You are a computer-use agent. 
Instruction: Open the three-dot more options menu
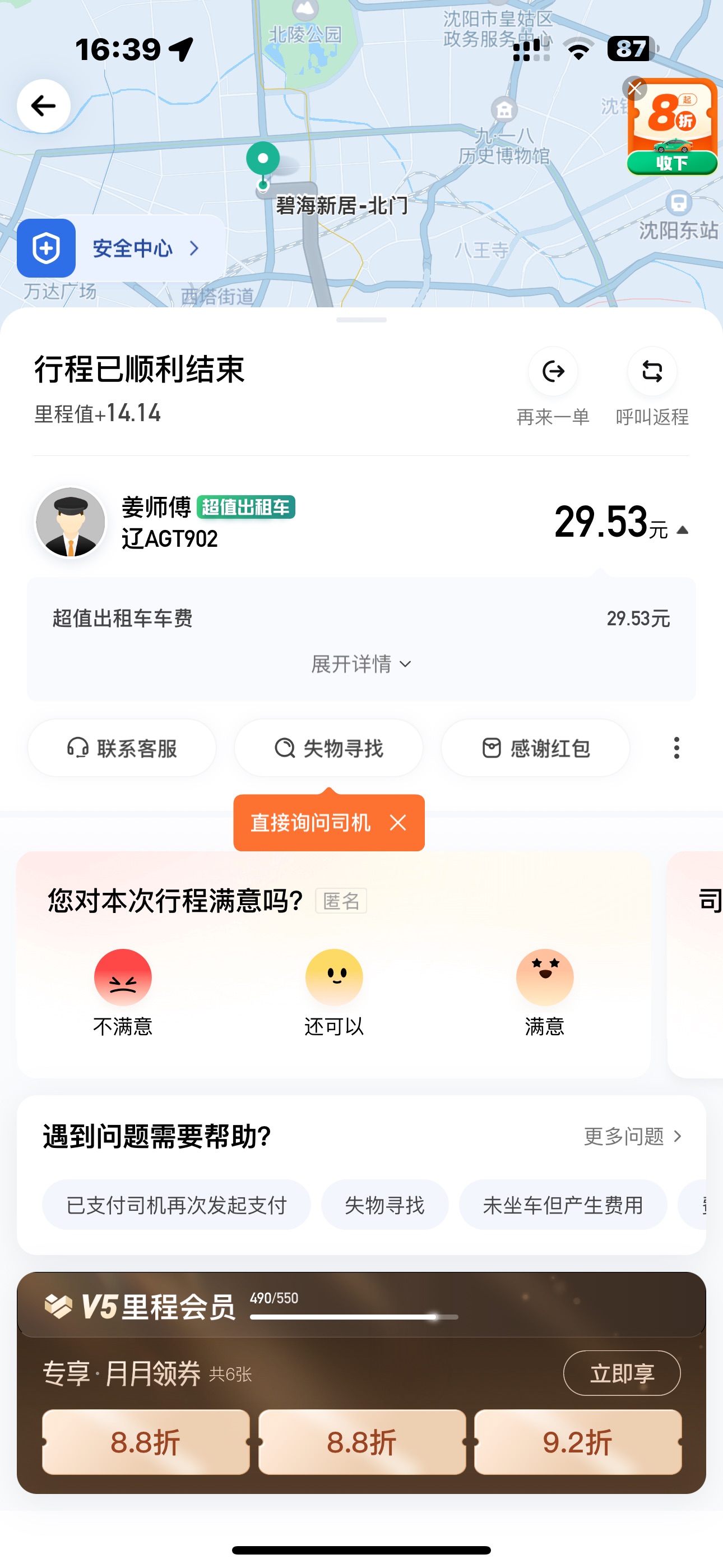point(676,748)
